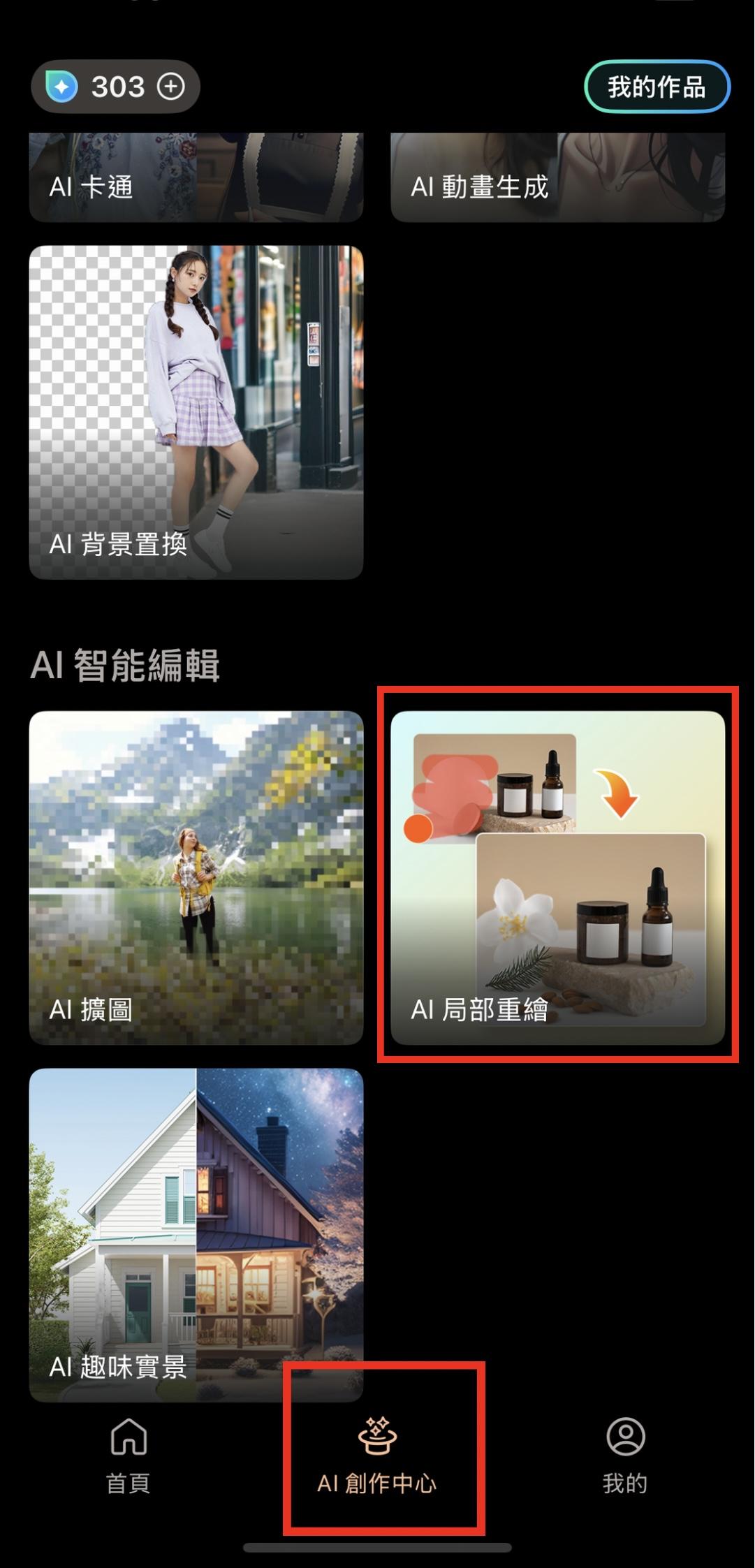
Task: Open the AI 背景置換 background replacement tool
Action: [x=196, y=409]
